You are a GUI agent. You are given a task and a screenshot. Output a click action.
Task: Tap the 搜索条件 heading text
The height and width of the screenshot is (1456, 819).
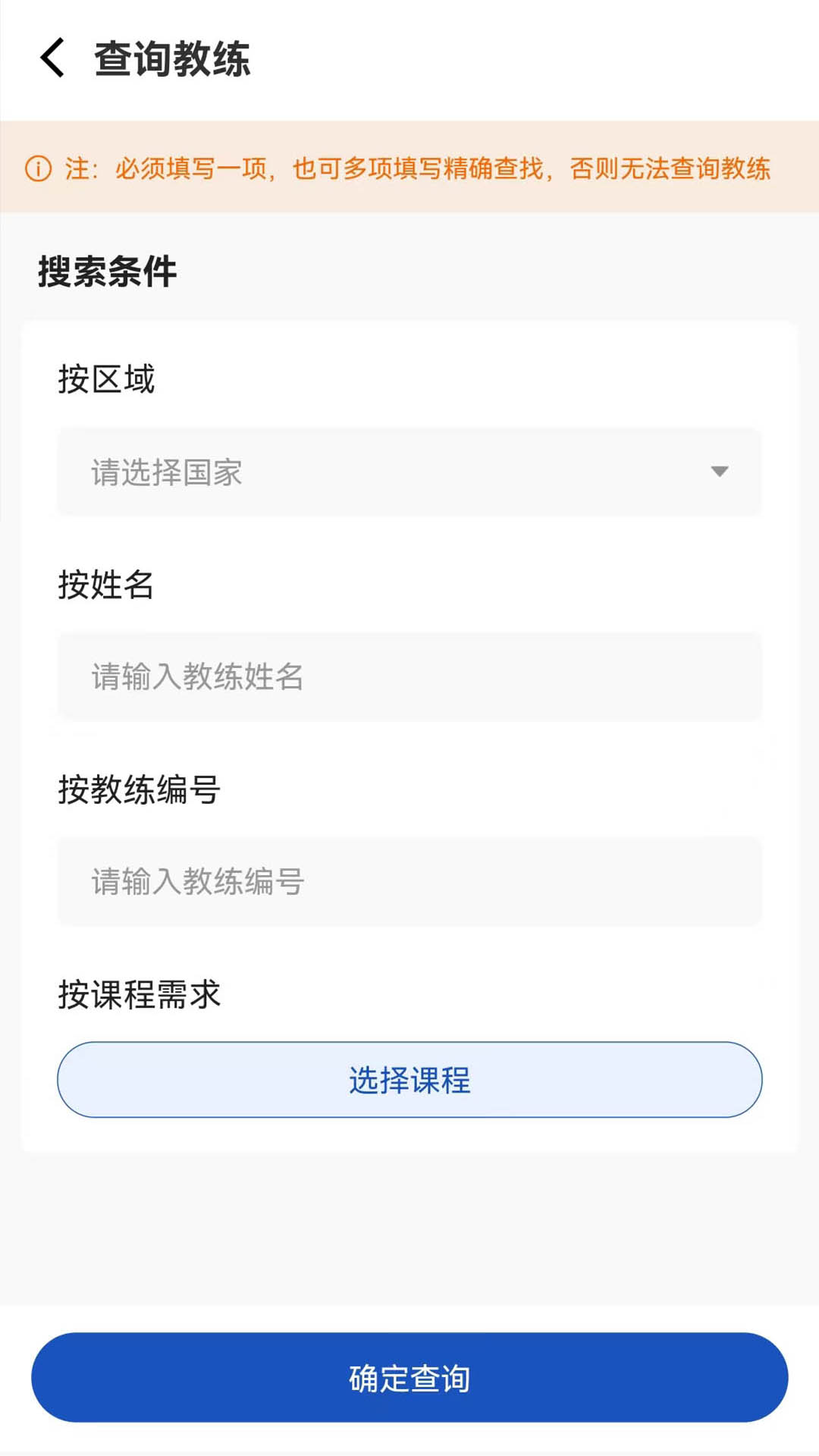(x=106, y=271)
